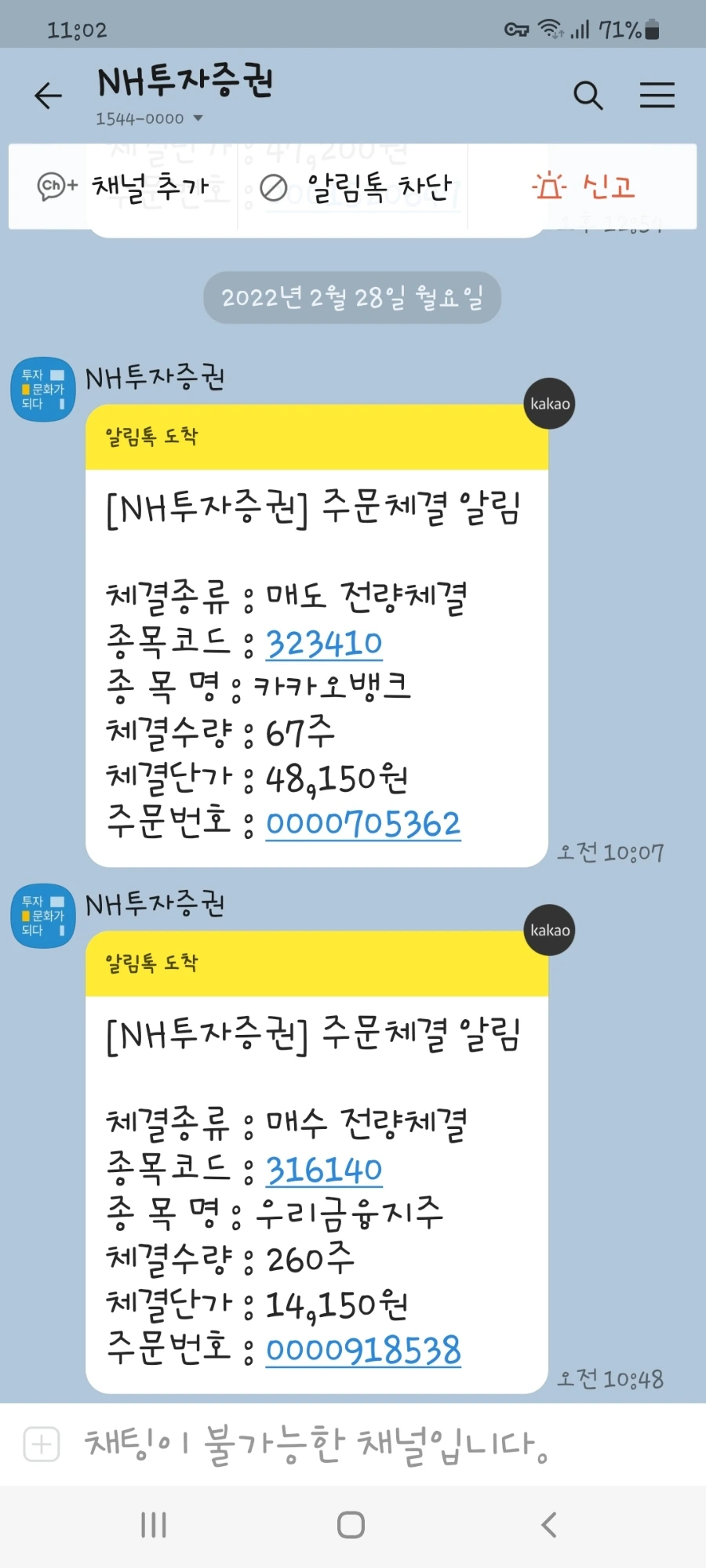
Task: Open the chat sidebar hamburger menu
Action: [657, 94]
